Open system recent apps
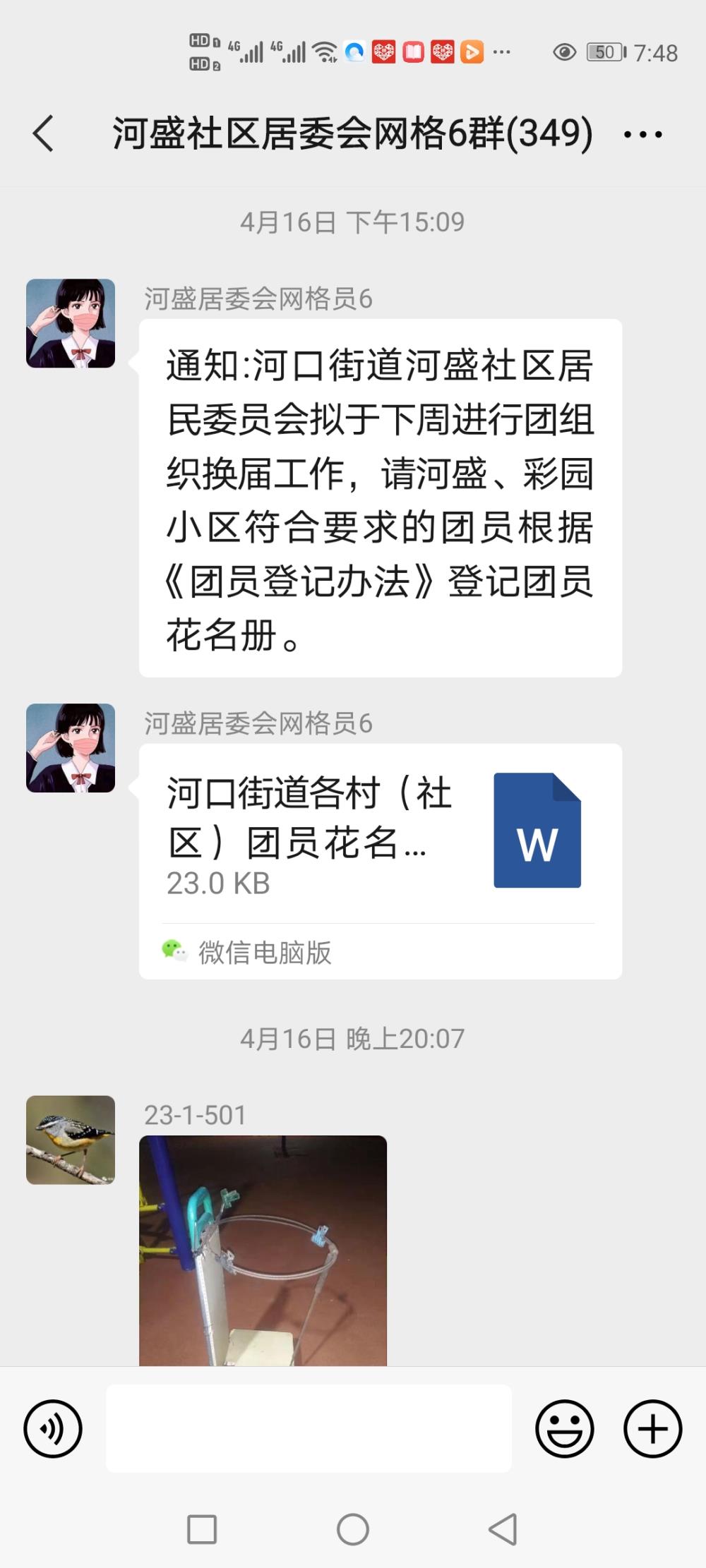Viewport: 706px width, 1568px height. pos(202,1530)
